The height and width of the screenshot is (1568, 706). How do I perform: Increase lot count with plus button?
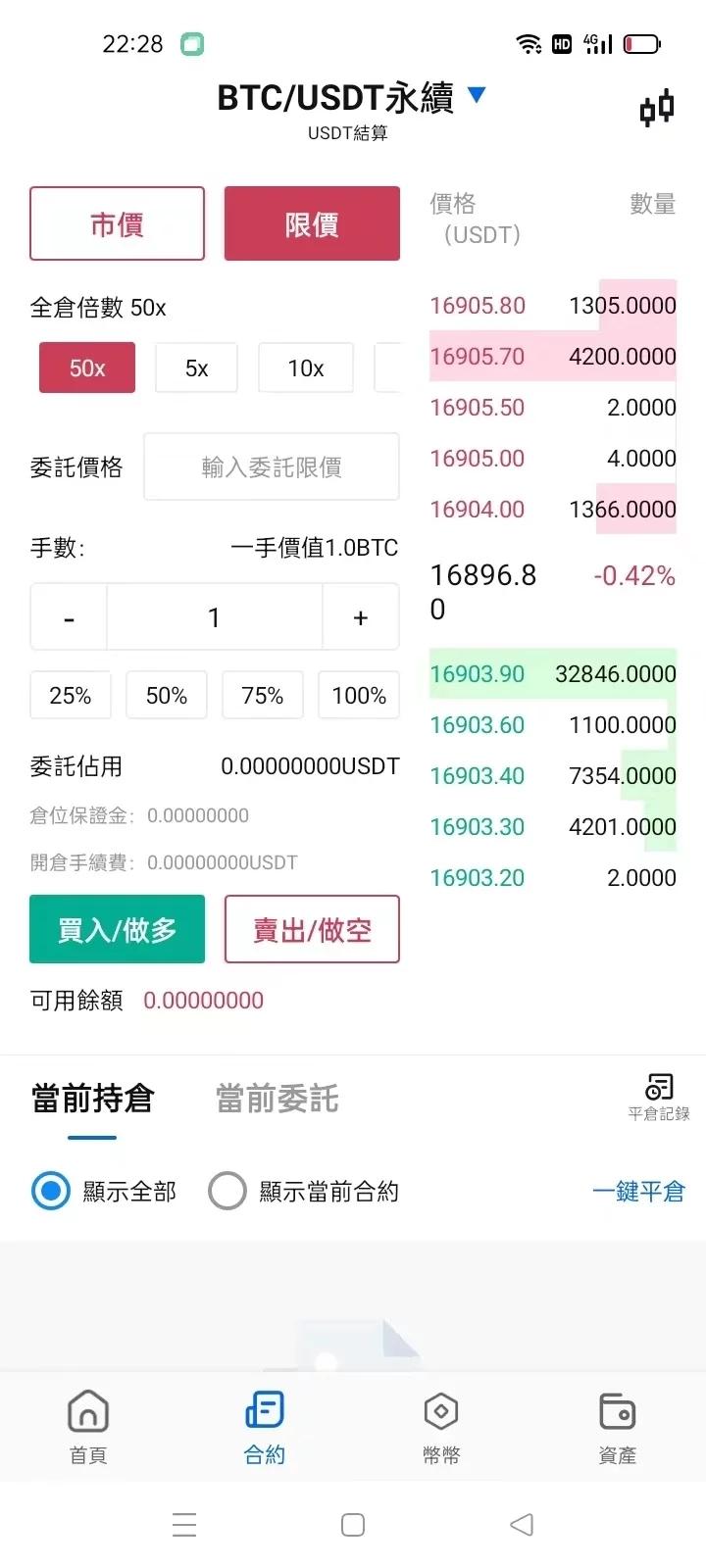point(361,617)
